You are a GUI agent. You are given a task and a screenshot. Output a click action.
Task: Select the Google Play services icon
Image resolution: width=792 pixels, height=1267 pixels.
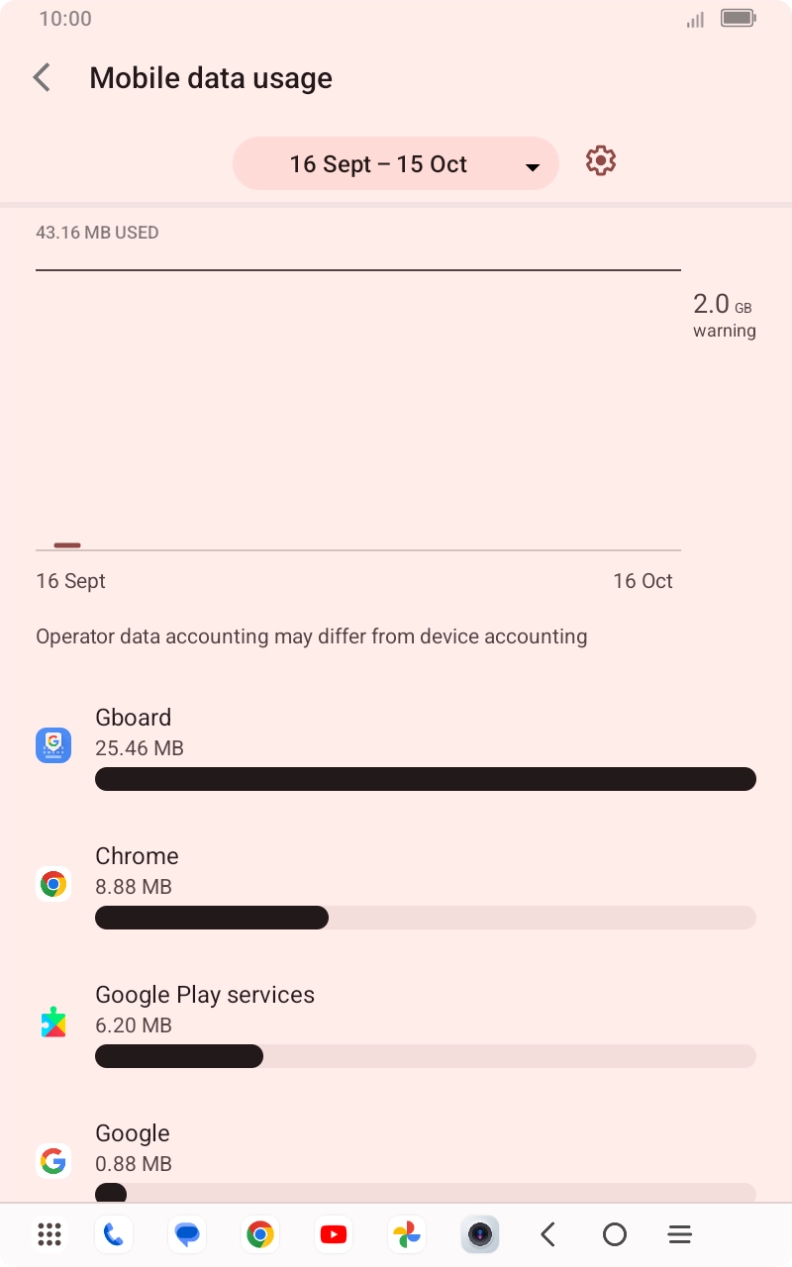[x=53, y=1022]
